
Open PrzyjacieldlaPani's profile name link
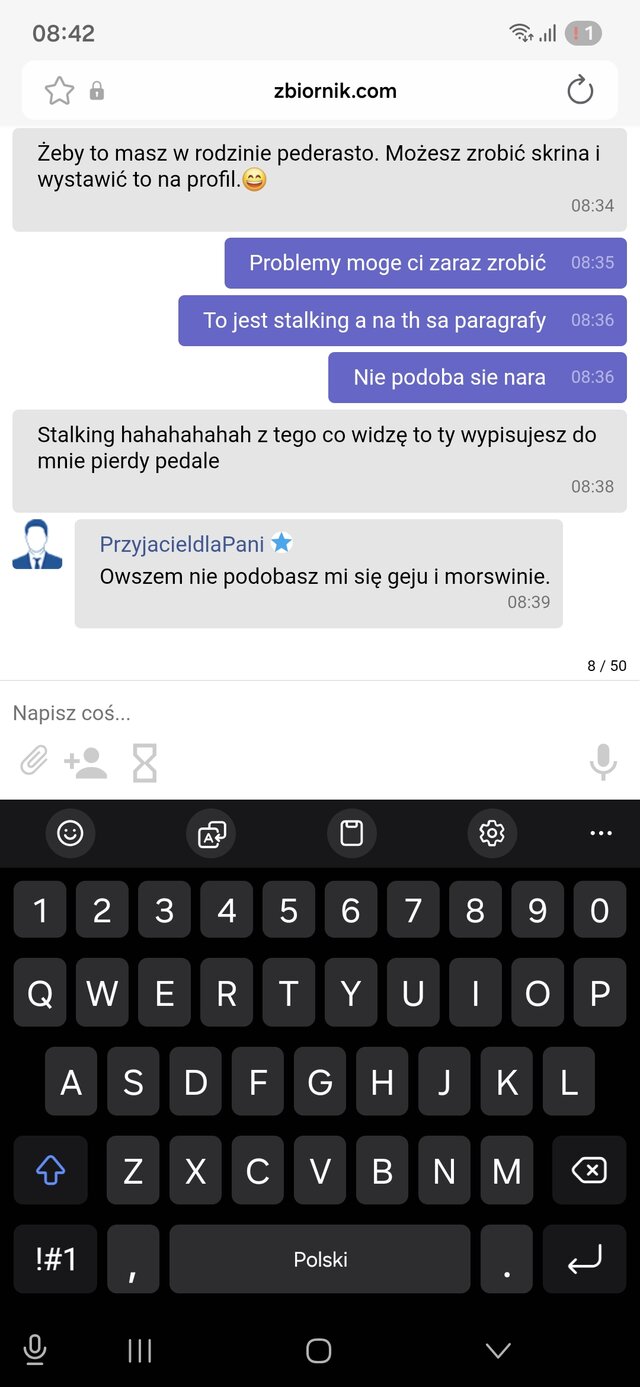tap(182, 544)
